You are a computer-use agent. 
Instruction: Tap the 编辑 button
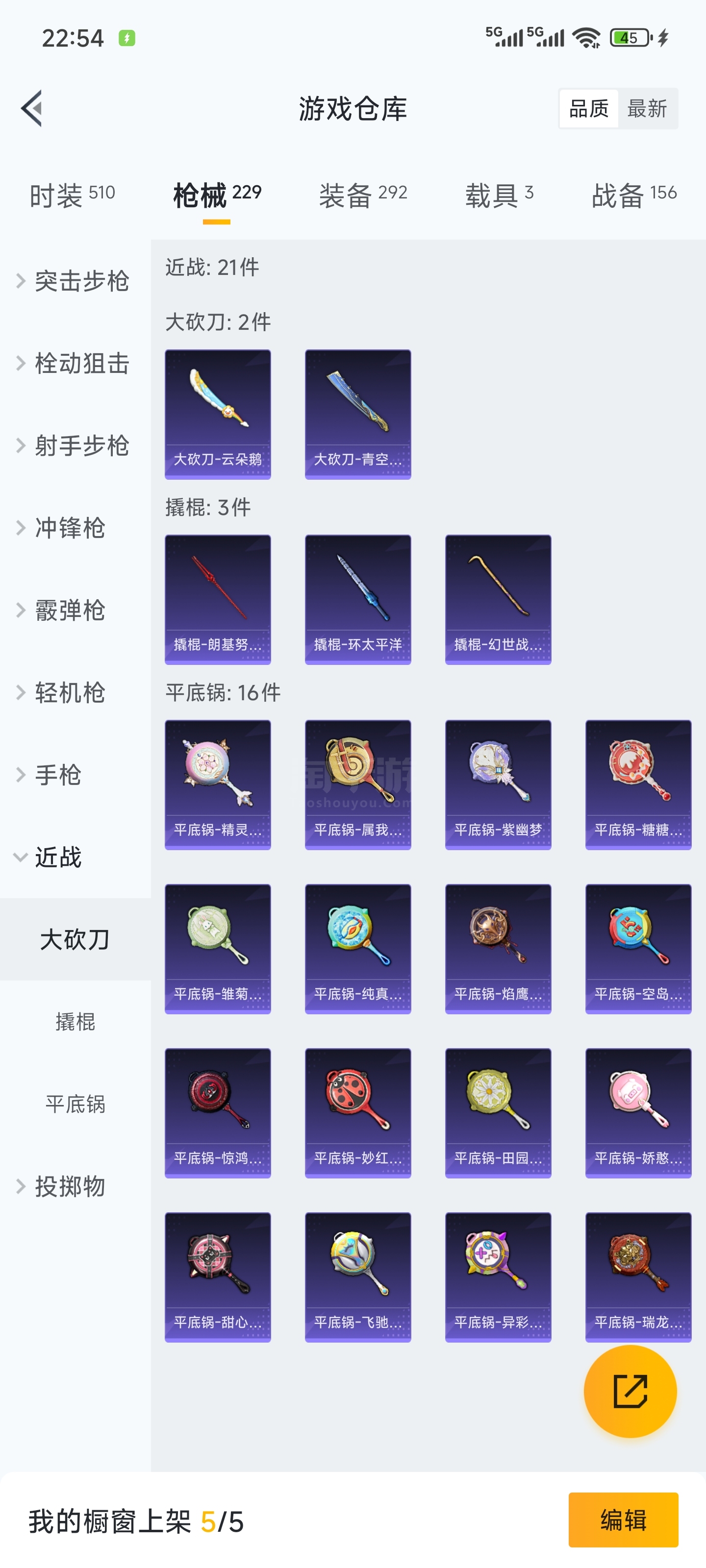point(623,1519)
